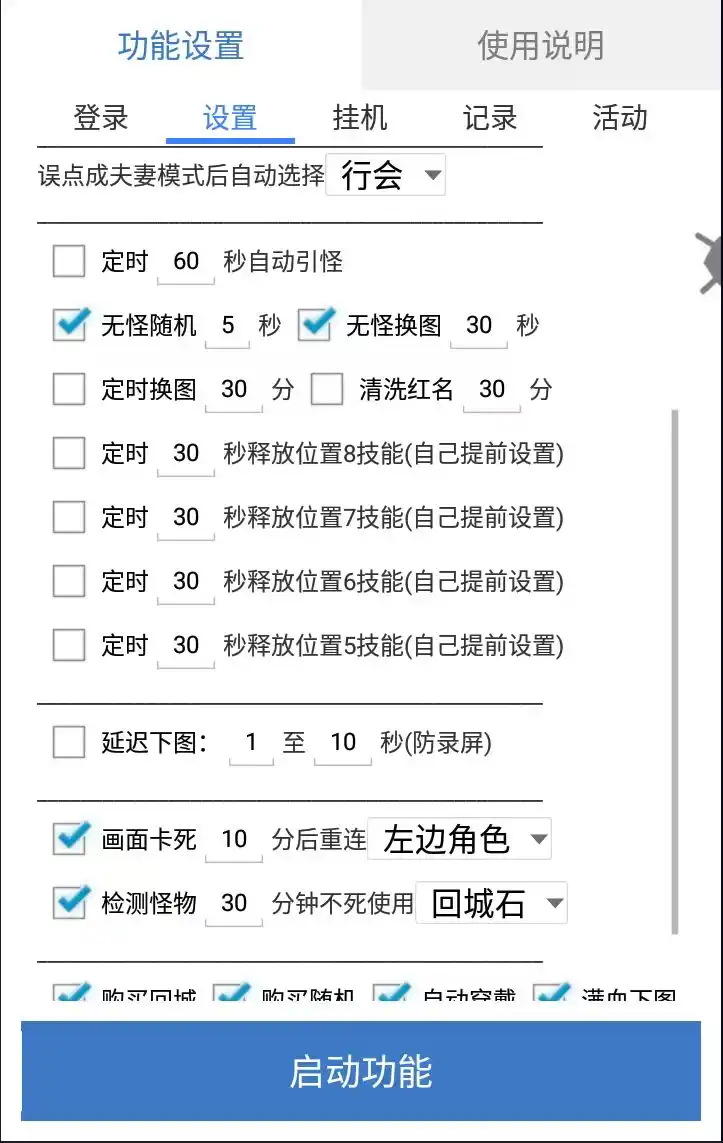The height and width of the screenshot is (1143, 723).
Task: Check the 清洗红名 checkbox
Action: click(327, 389)
